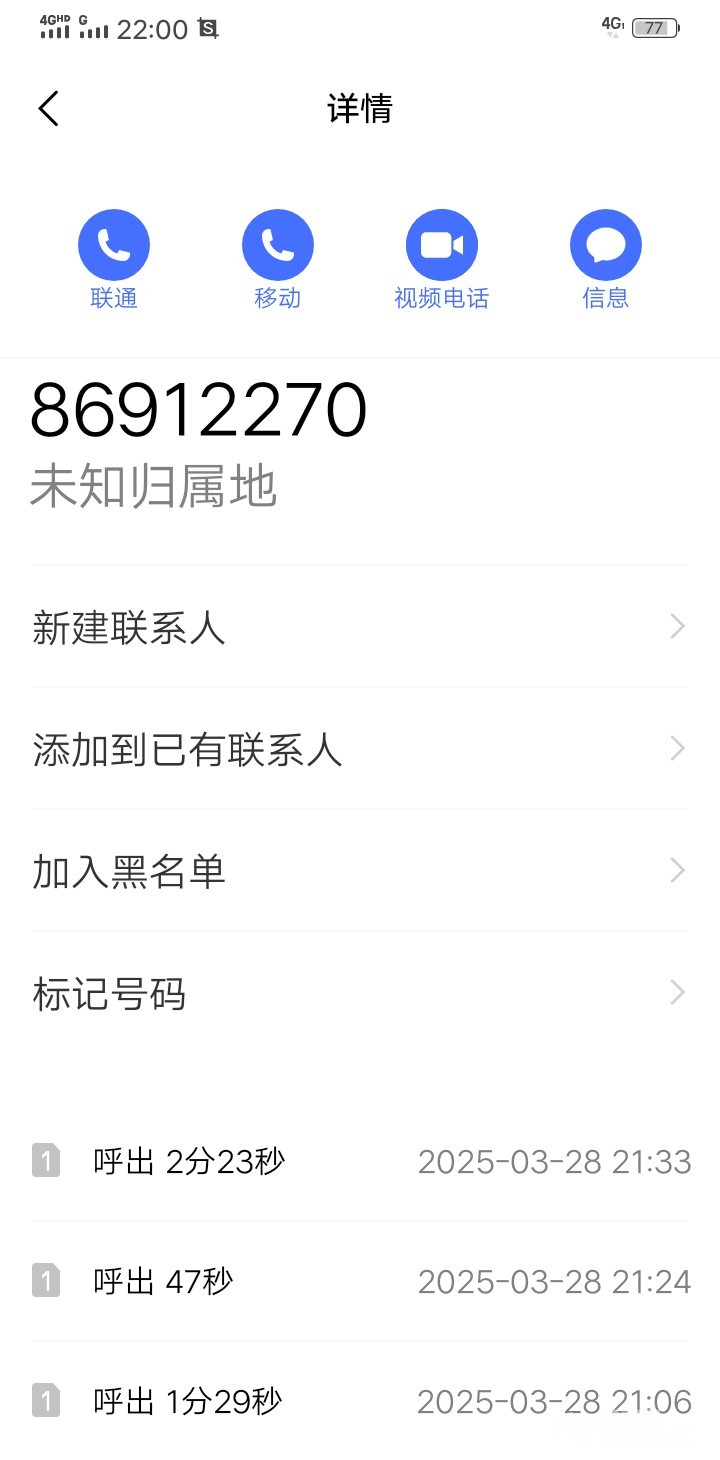Call the number using 联通
The image size is (720, 1460).
[x=114, y=246]
